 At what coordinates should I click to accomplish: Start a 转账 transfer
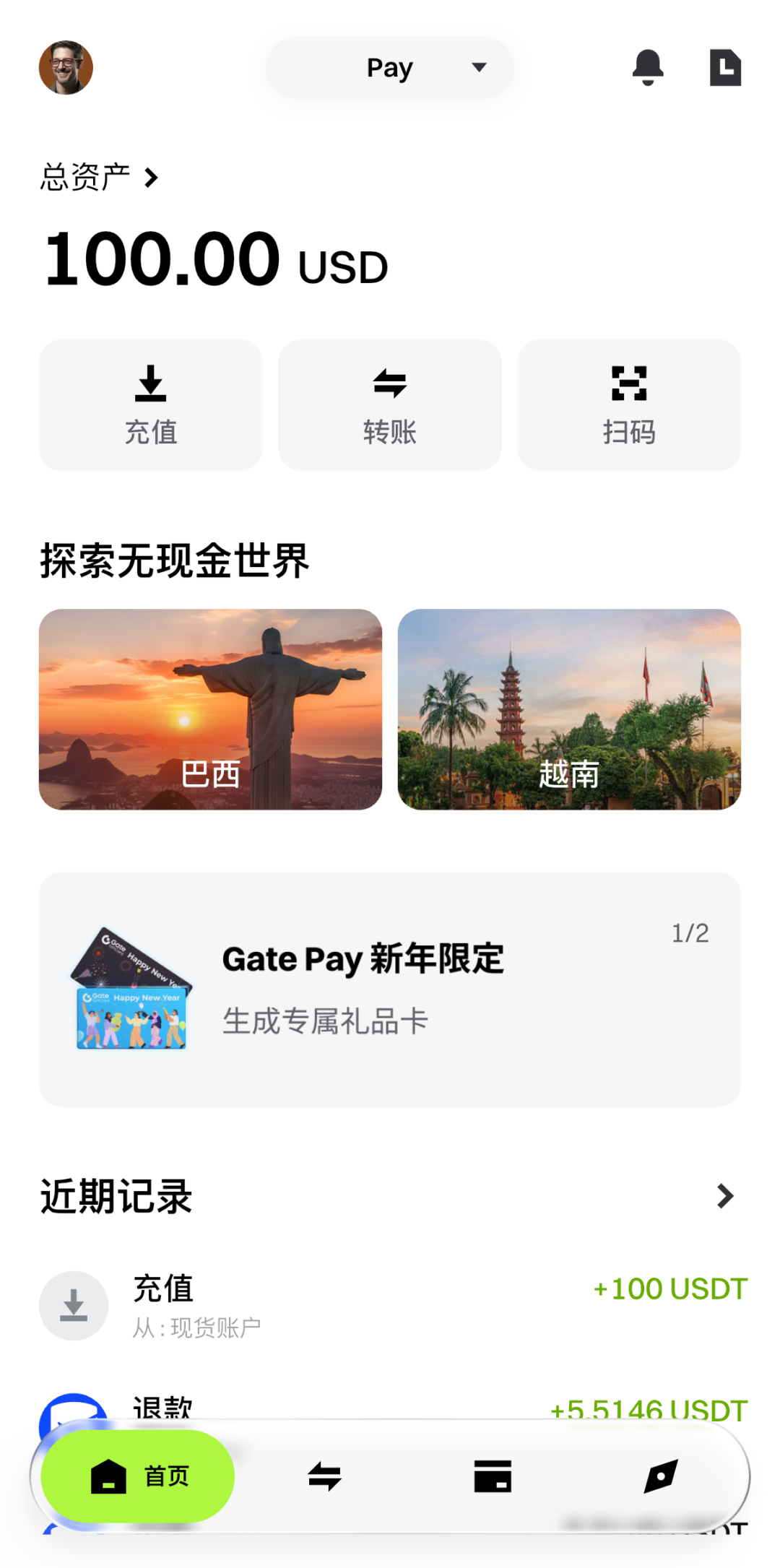(x=390, y=405)
